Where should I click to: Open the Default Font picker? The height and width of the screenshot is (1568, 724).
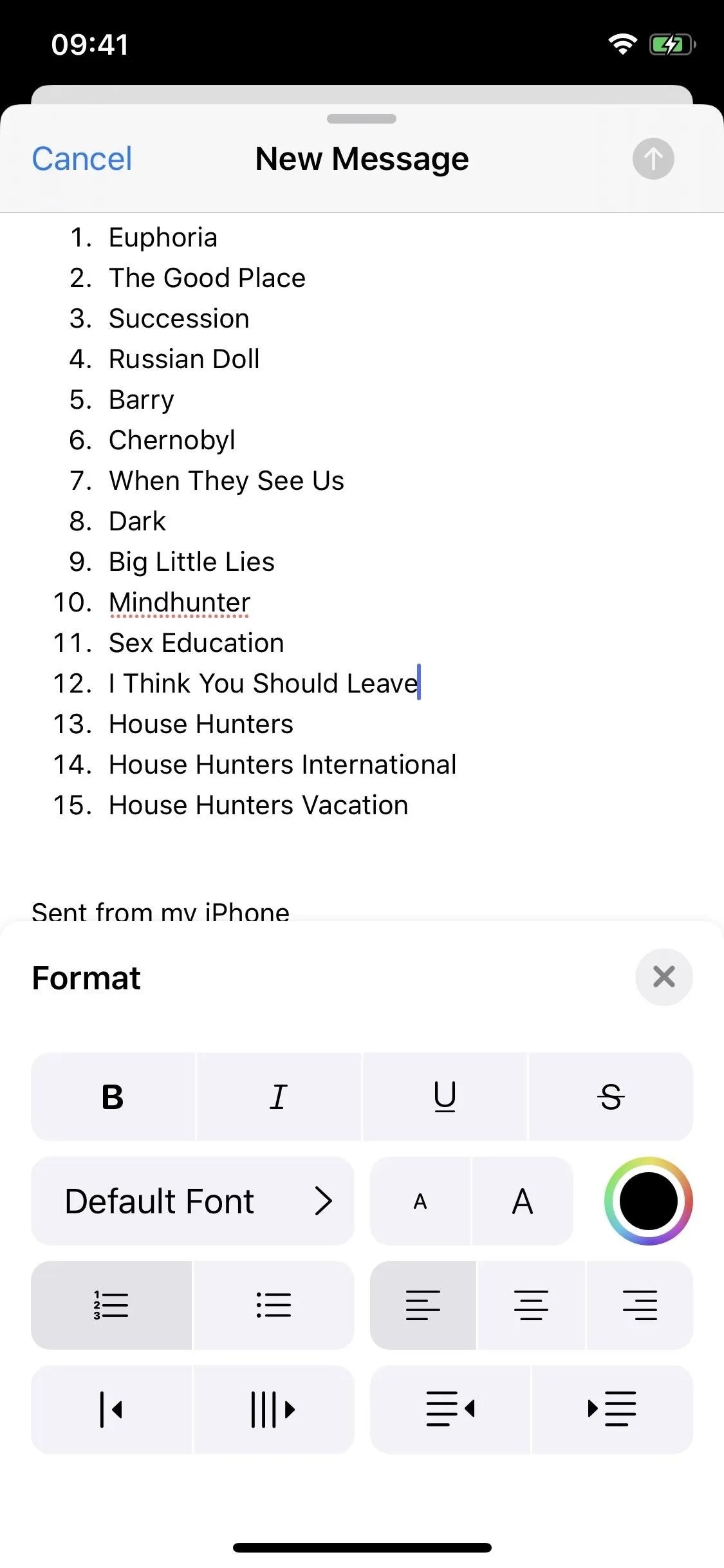(192, 1201)
